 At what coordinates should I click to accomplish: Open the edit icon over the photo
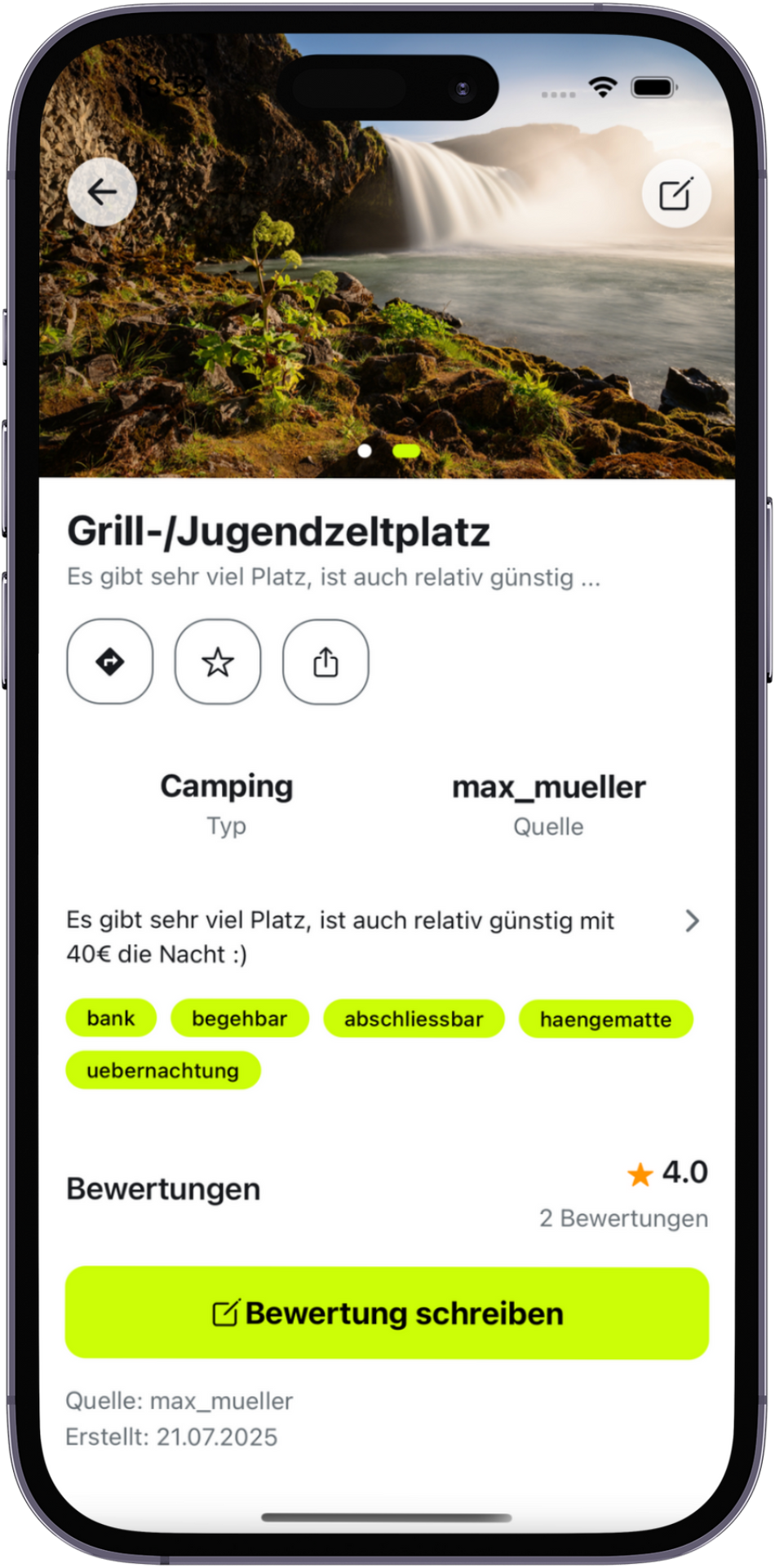click(676, 193)
